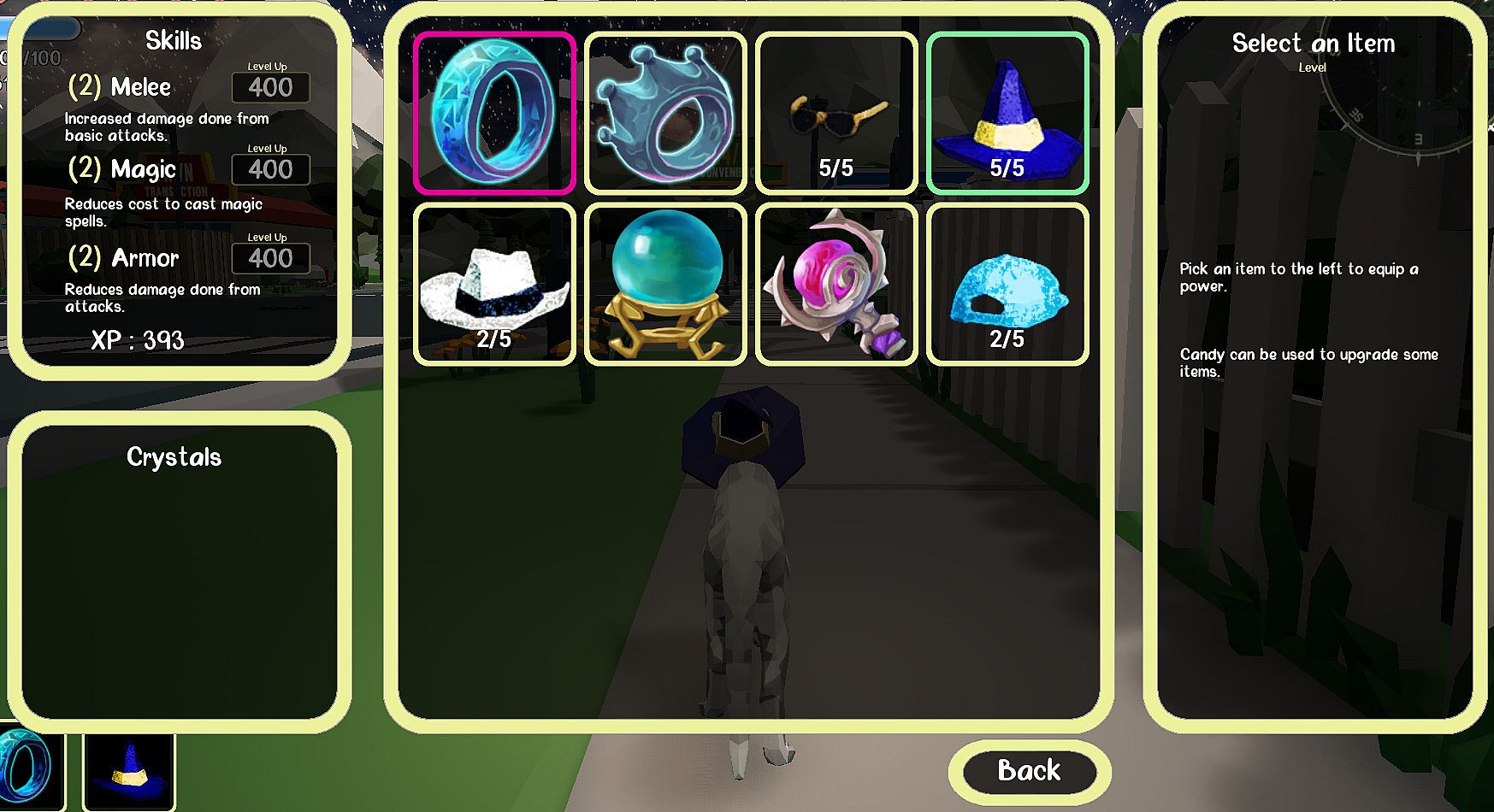The image size is (1494, 812).
Task: Select the pink spiked mace item
Action: 836,284
